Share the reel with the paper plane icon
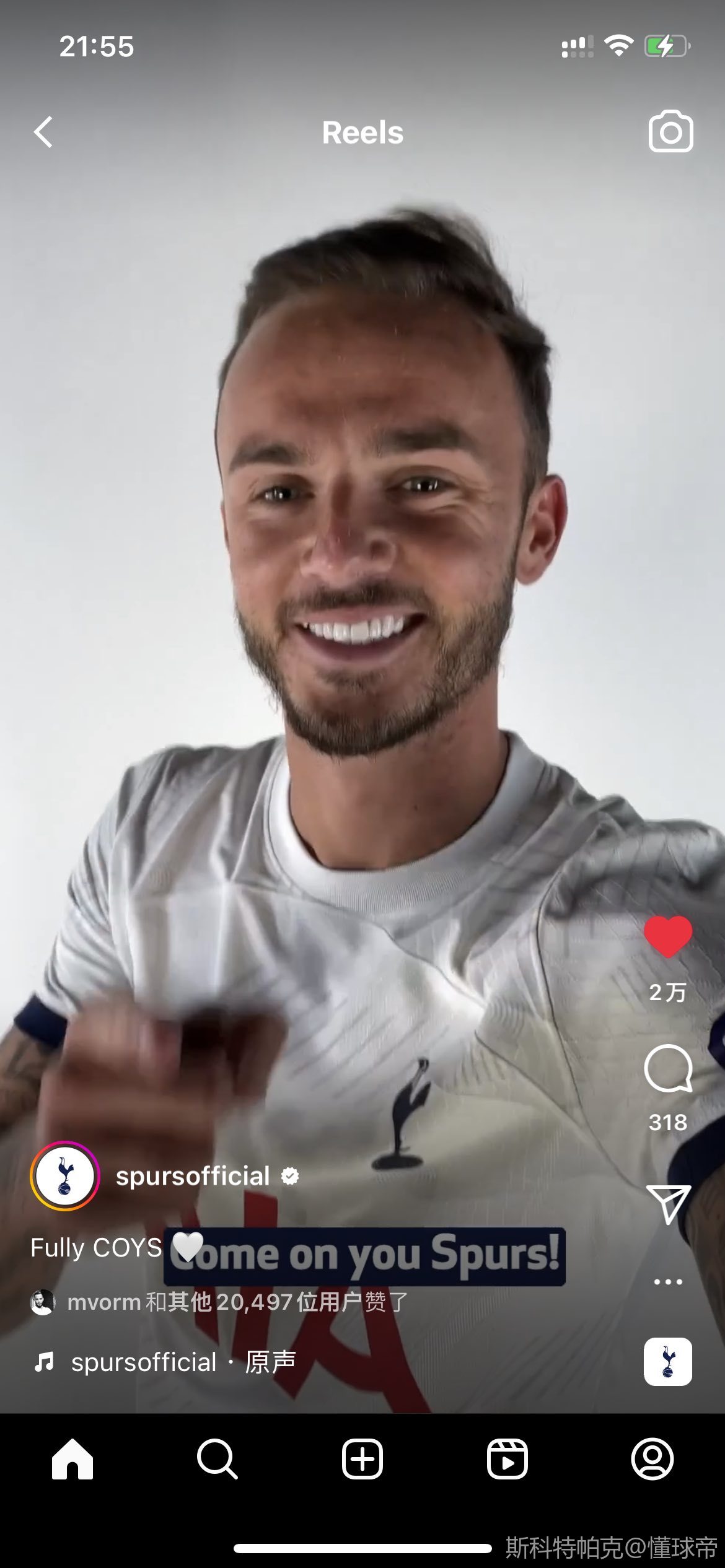Image resolution: width=725 pixels, height=1568 pixels. click(x=667, y=1203)
